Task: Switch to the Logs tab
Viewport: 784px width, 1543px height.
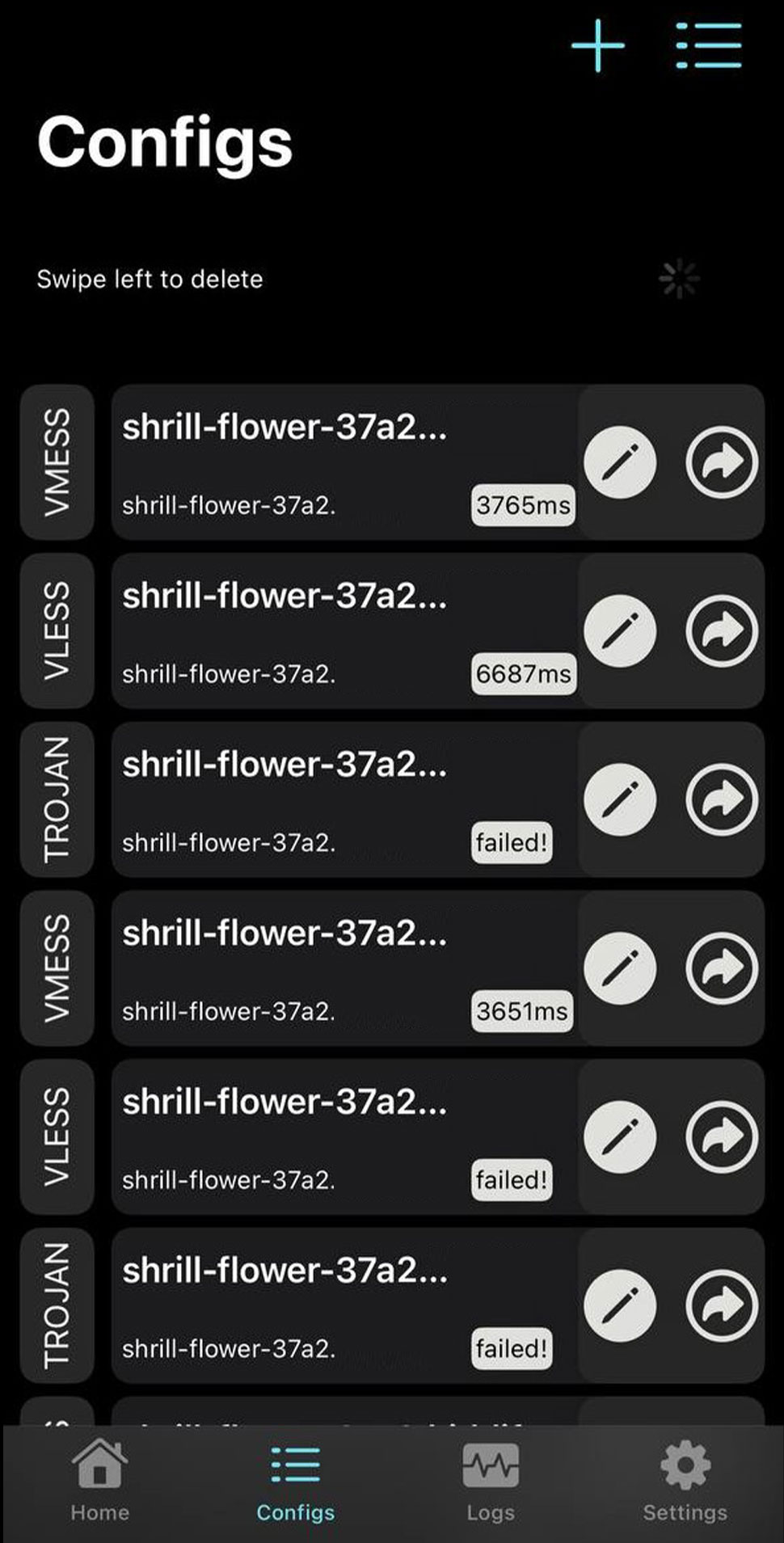Action: click(x=490, y=1481)
